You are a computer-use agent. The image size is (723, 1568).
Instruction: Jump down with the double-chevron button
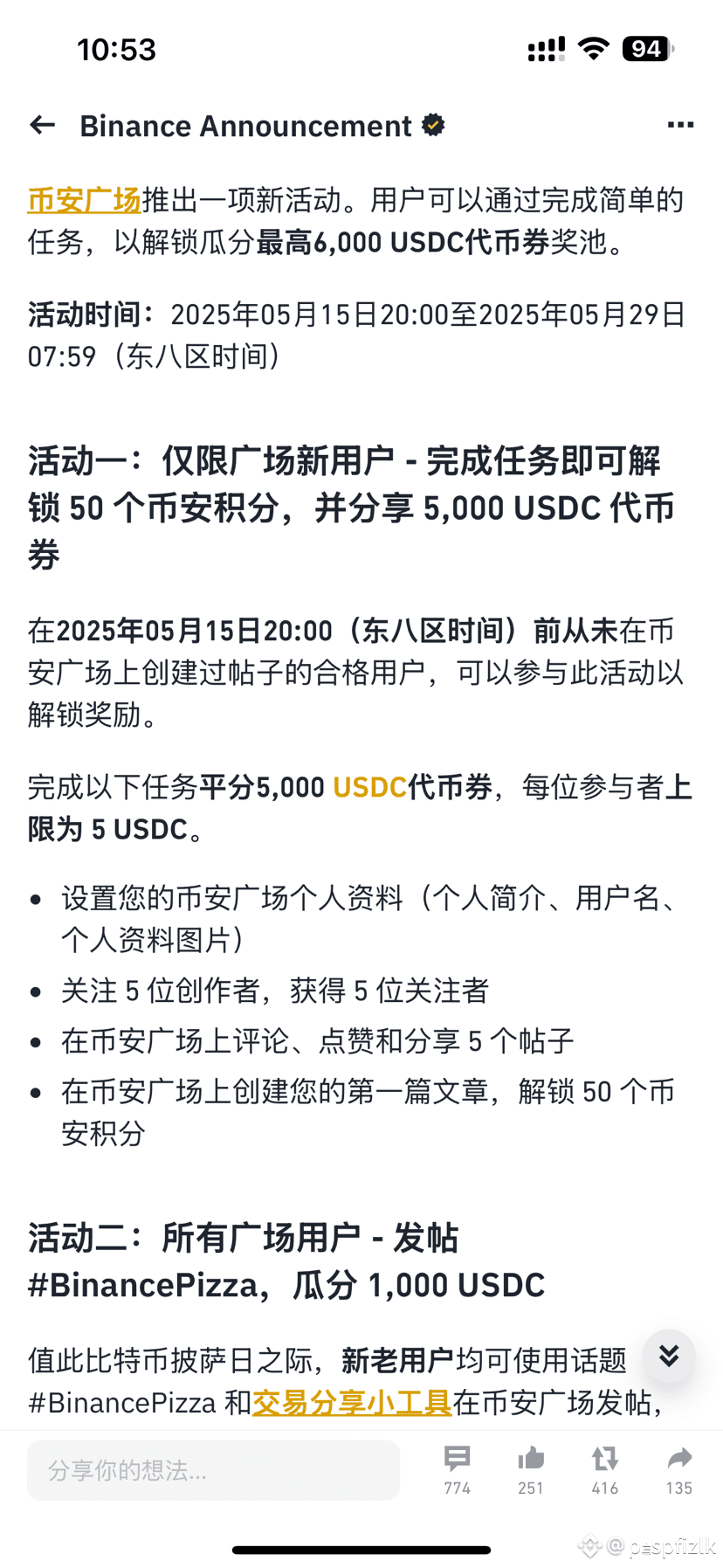click(x=669, y=1356)
